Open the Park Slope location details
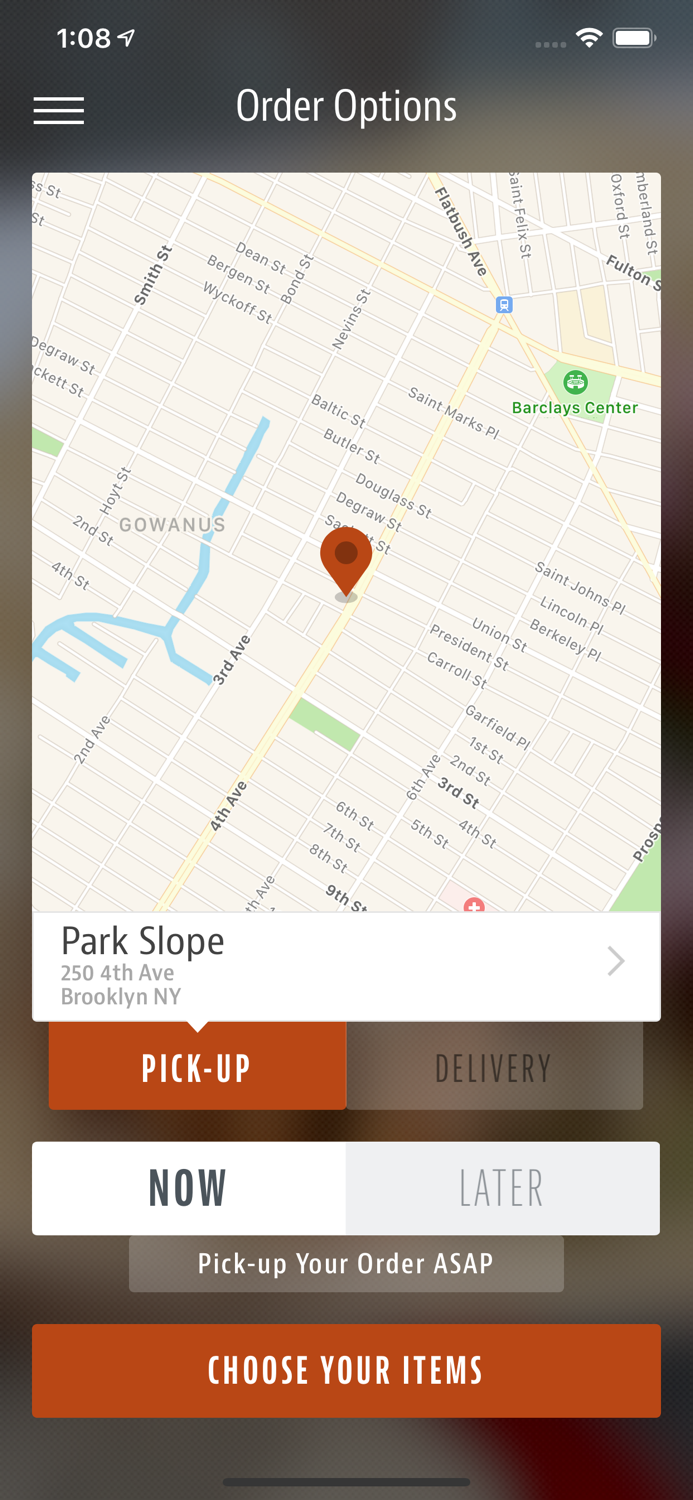This screenshot has width=693, height=1500. pos(346,966)
